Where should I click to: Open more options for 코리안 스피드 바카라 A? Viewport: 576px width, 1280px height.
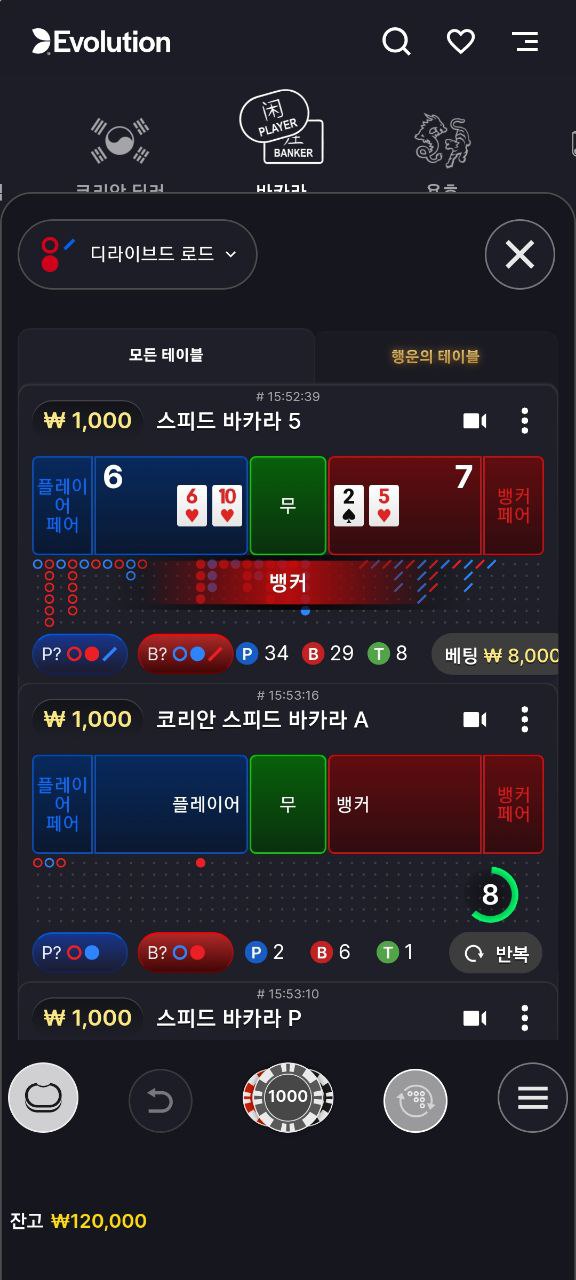coord(524,720)
